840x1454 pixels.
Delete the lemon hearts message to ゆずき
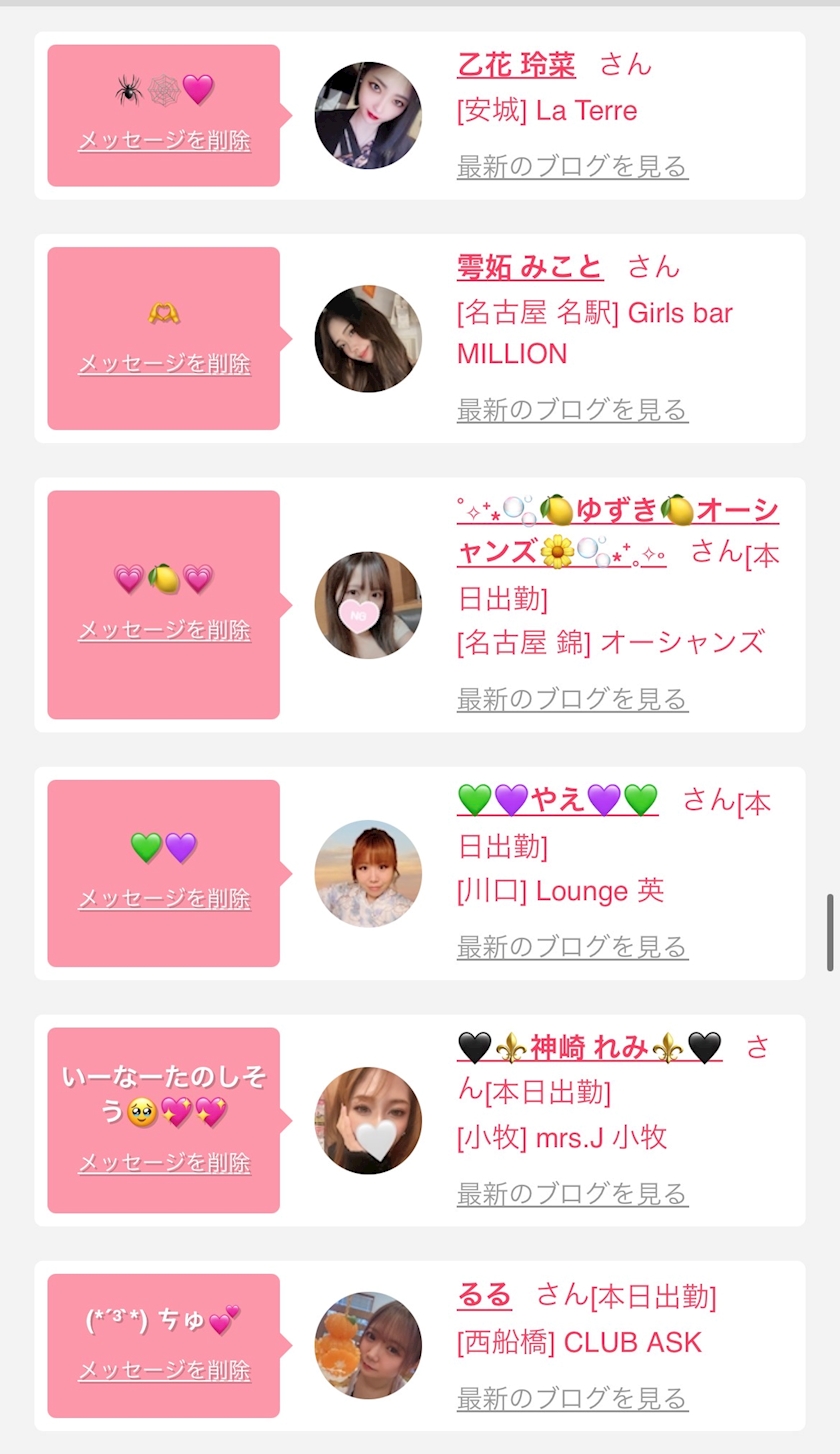pyautogui.click(x=164, y=630)
